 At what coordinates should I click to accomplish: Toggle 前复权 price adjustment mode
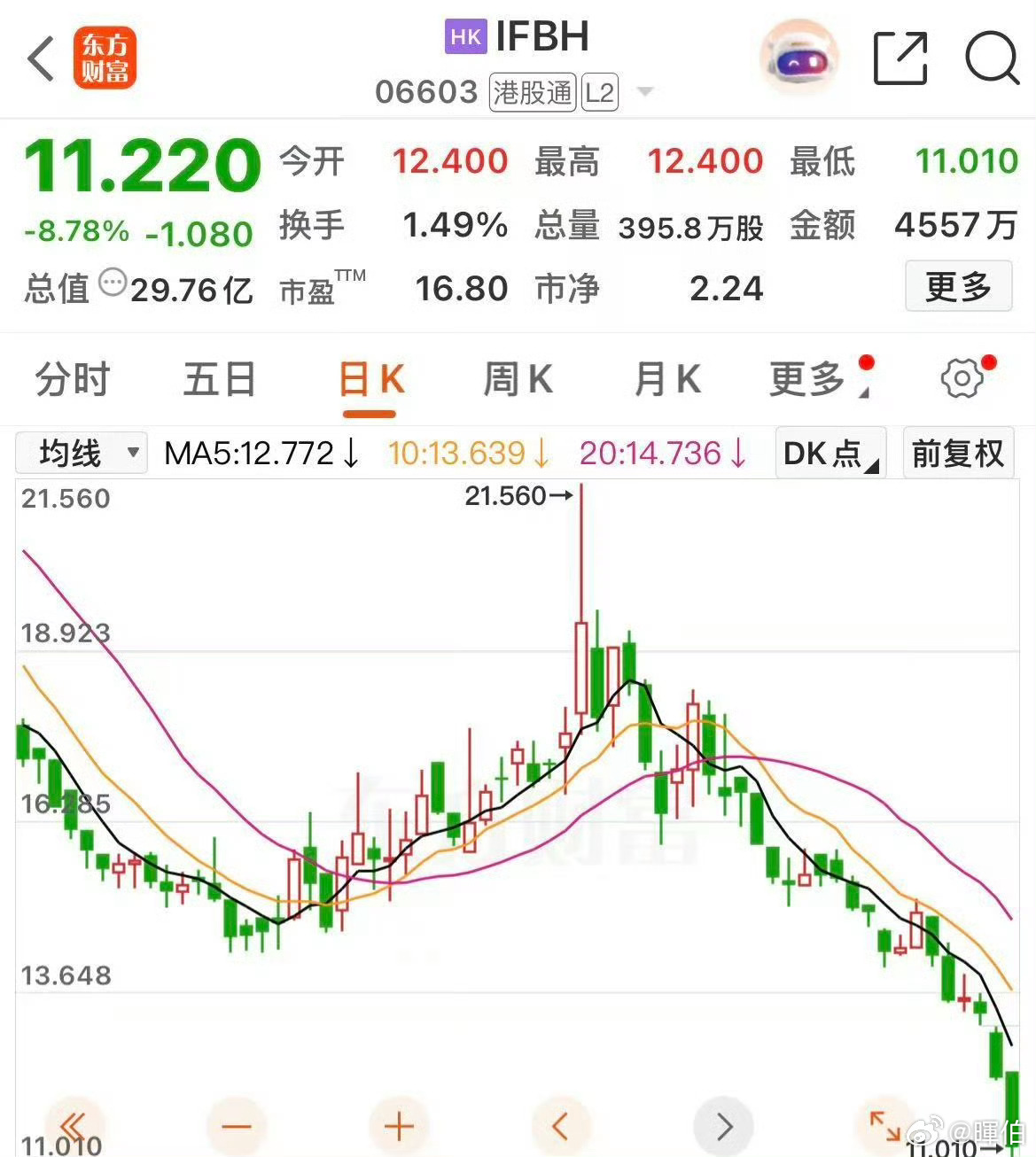(x=958, y=453)
